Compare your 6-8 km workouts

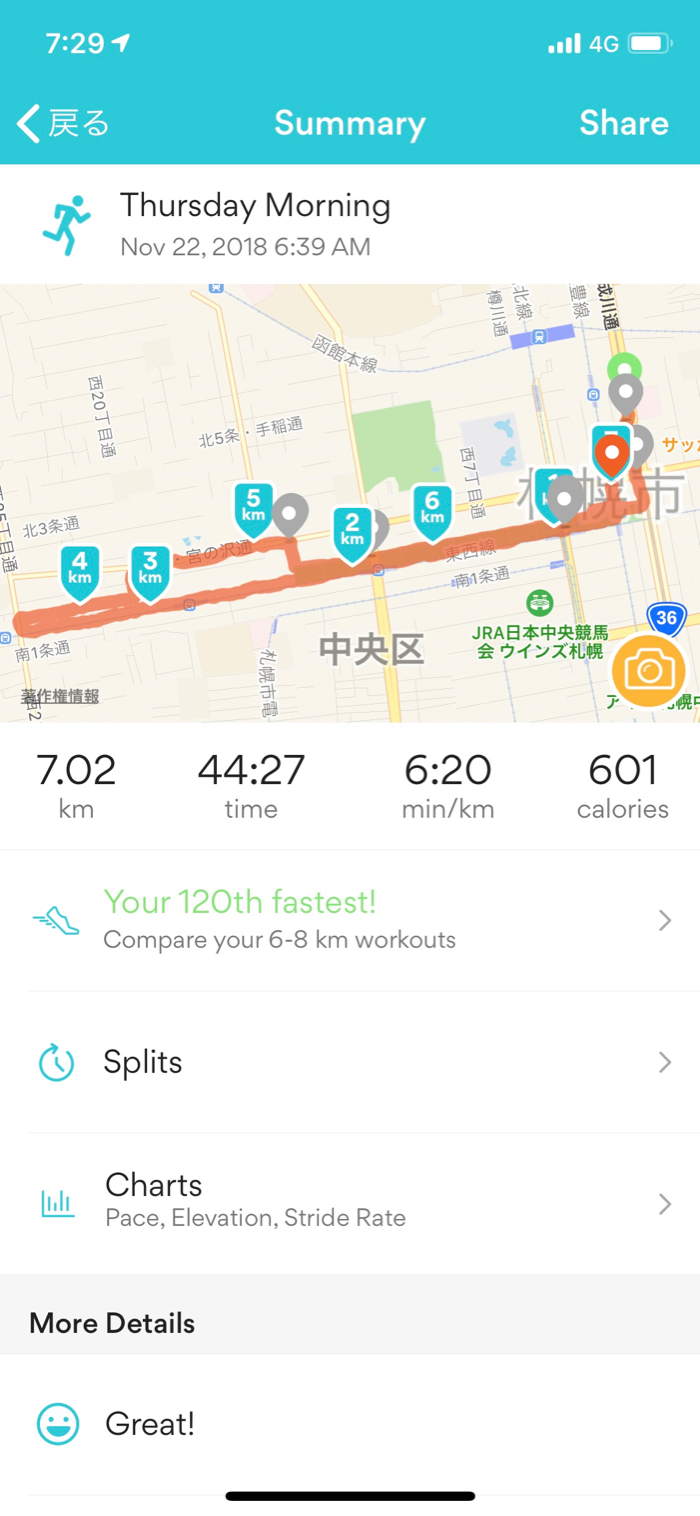pyautogui.click(x=350, y=920)
